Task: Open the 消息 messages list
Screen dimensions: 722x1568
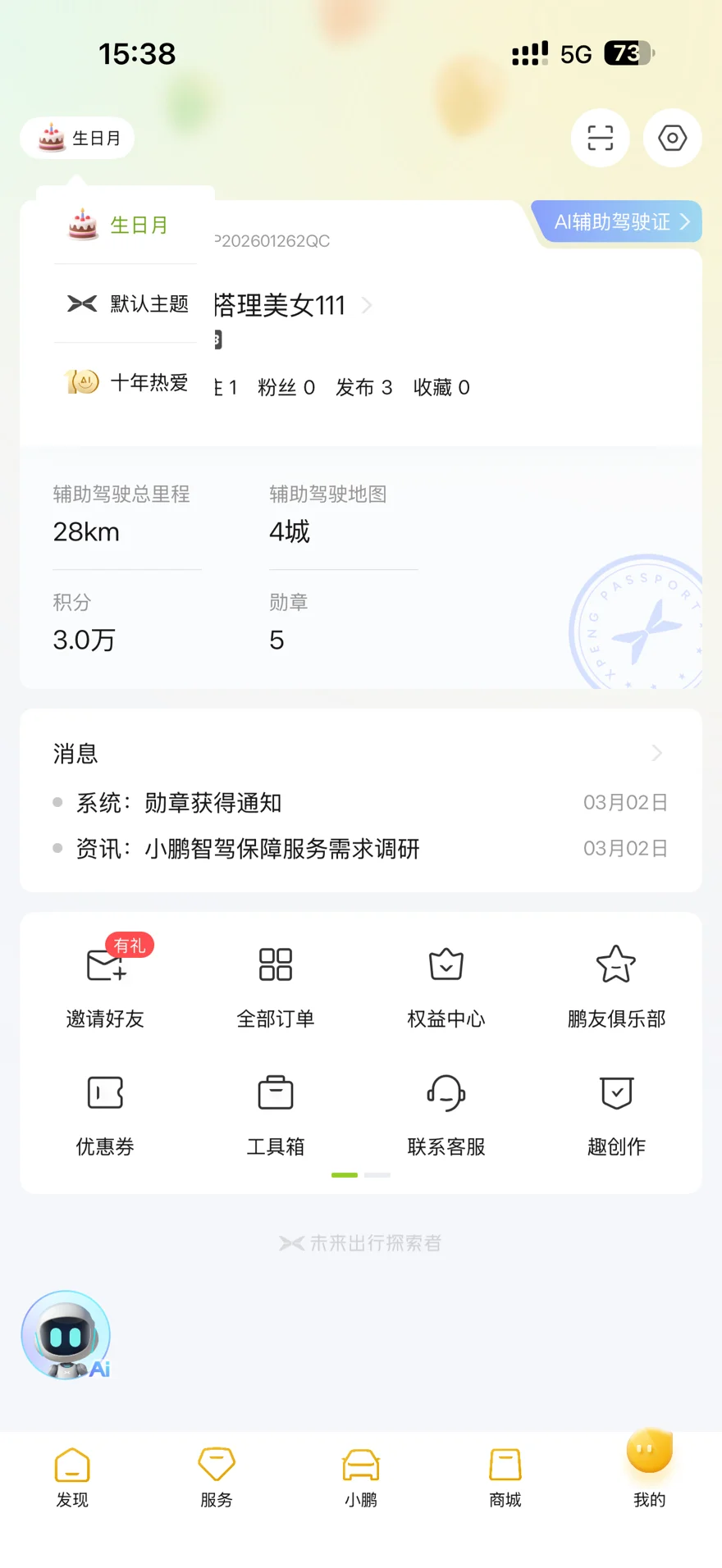Action: [361, 753]
